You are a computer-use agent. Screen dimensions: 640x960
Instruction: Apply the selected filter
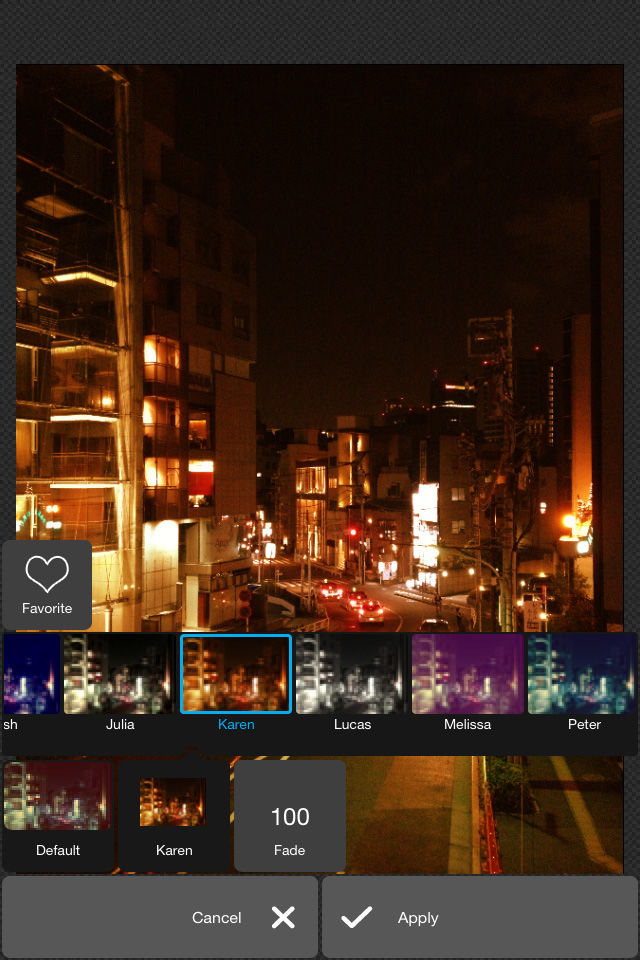[x=480, y=917]
